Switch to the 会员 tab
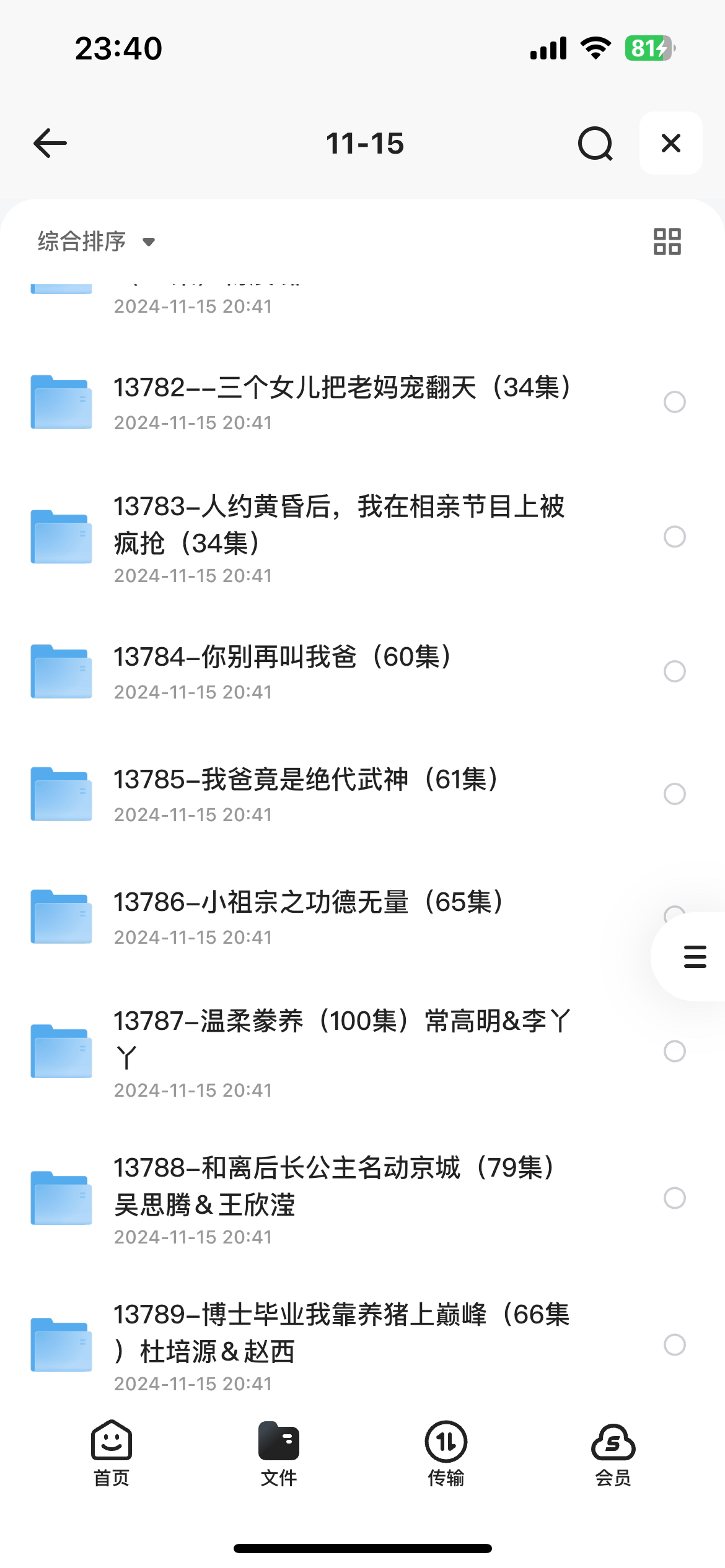 (613, 1453)
